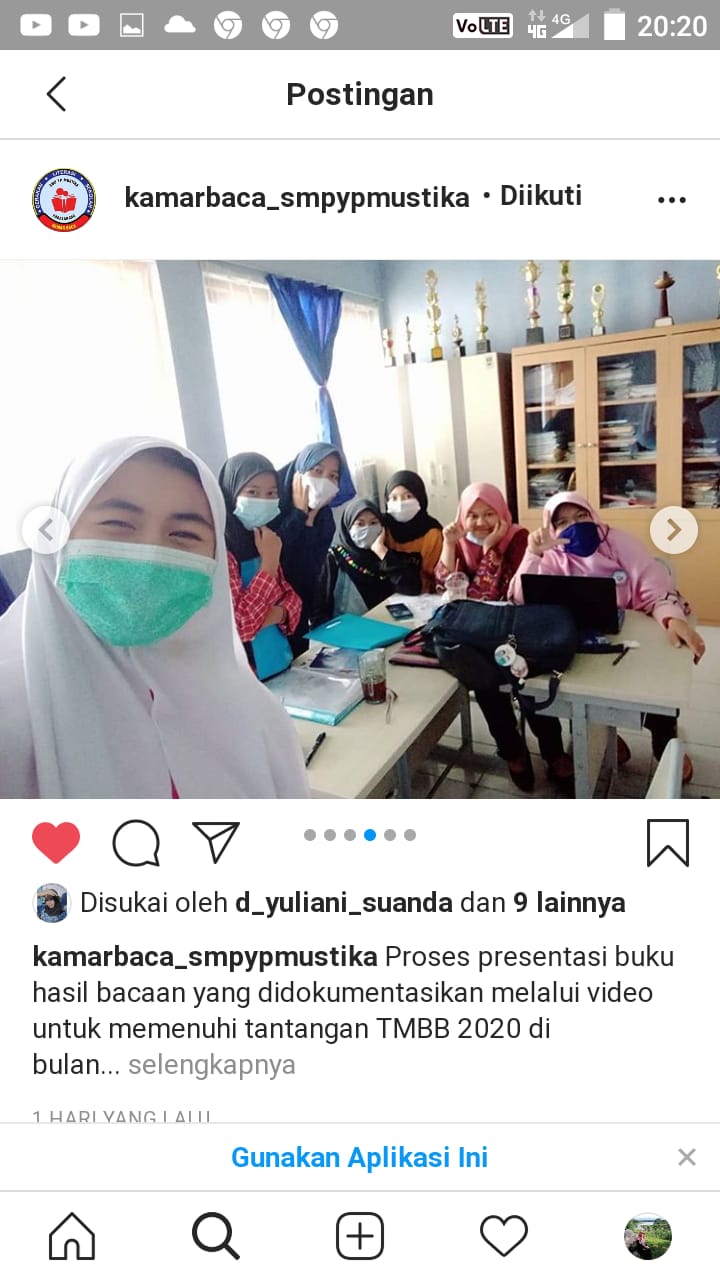The image size is (720, 1280).
Task: Share post via paper plane icon
Action: [216, 842]
